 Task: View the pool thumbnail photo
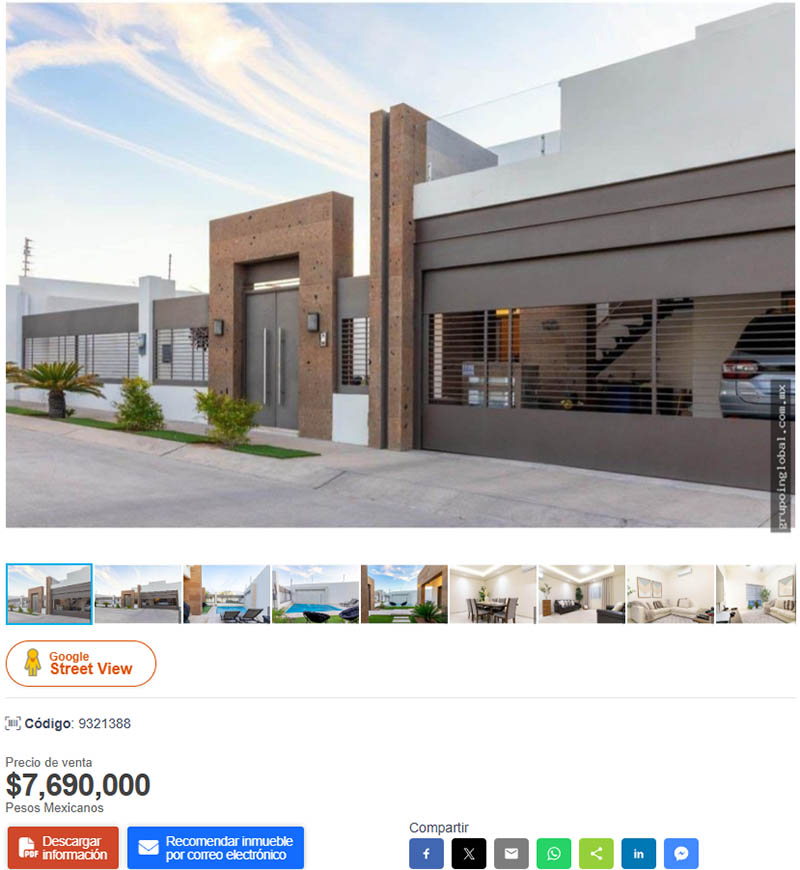point(315,594)
